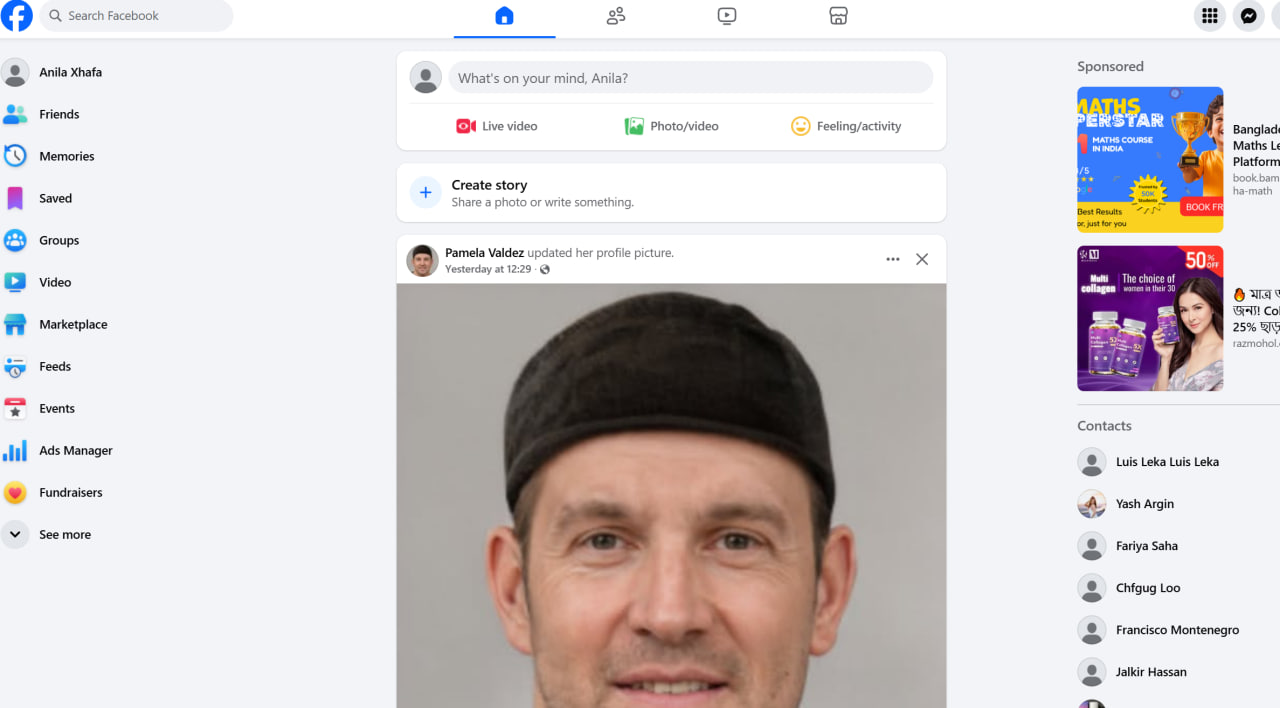
Task: Open chat with Francisco Montenegro
Action: coord(1176,630)
